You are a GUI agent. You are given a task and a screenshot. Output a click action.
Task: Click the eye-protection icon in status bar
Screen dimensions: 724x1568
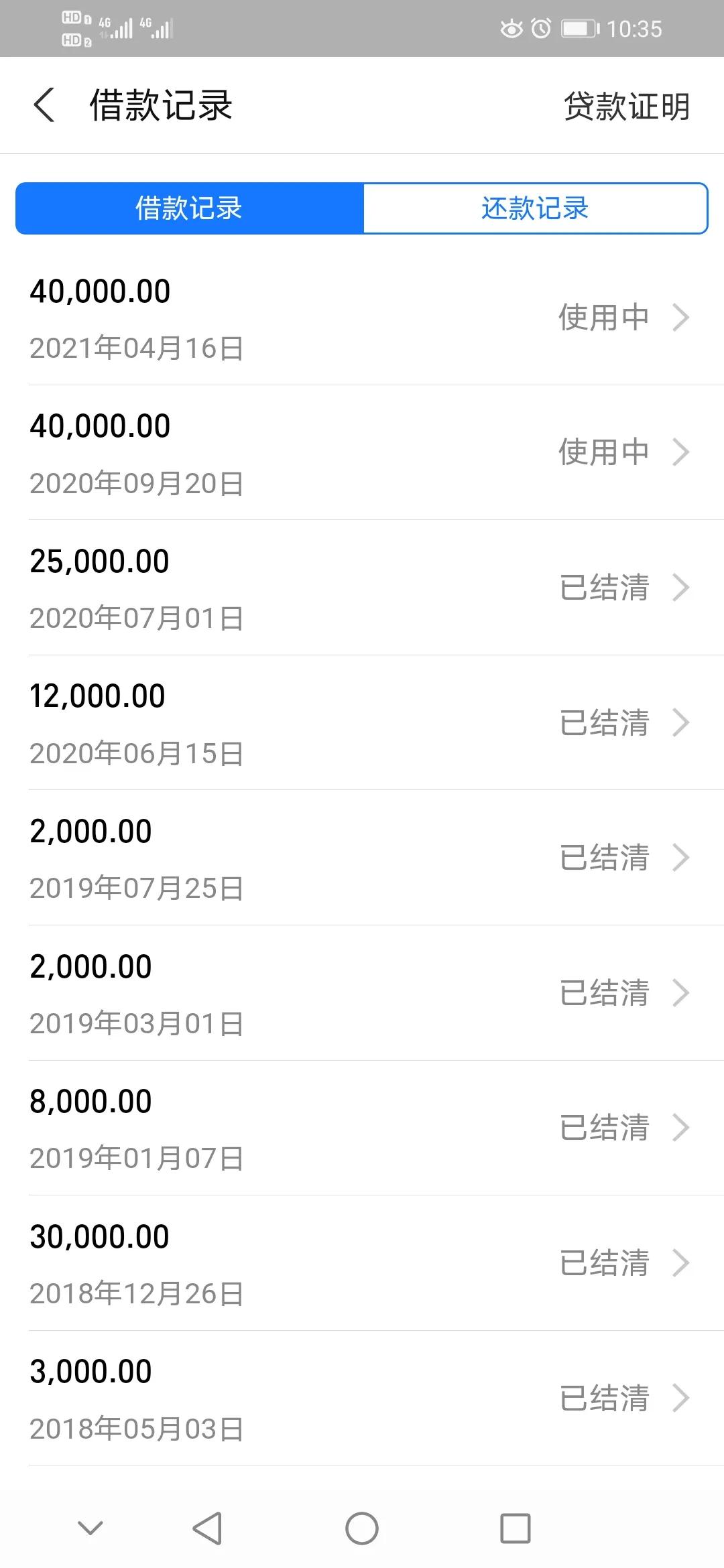click(x=511, y=28)
